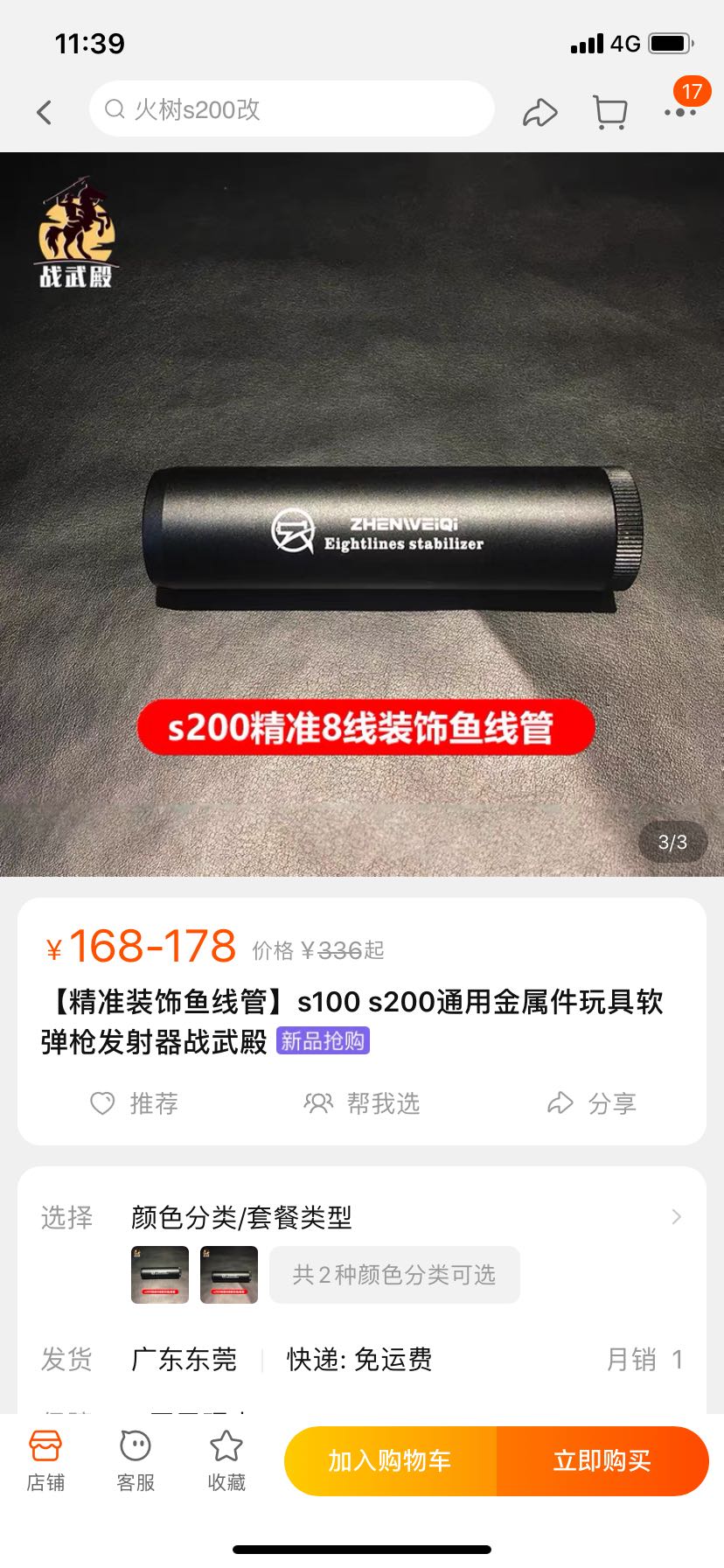Open the shopping cart icon

pos(609,112)
